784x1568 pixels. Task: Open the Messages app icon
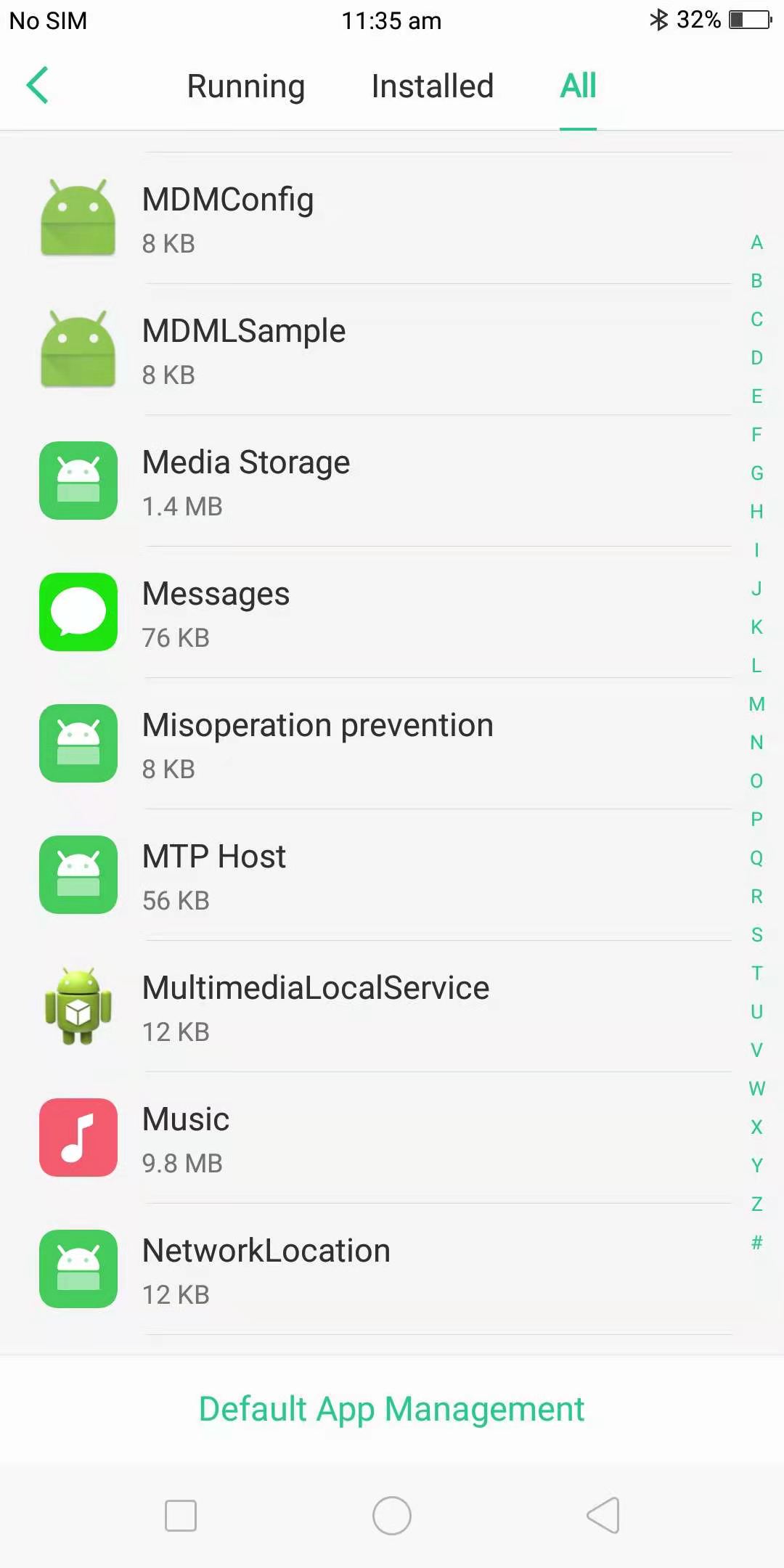click(x=78, y=612)
